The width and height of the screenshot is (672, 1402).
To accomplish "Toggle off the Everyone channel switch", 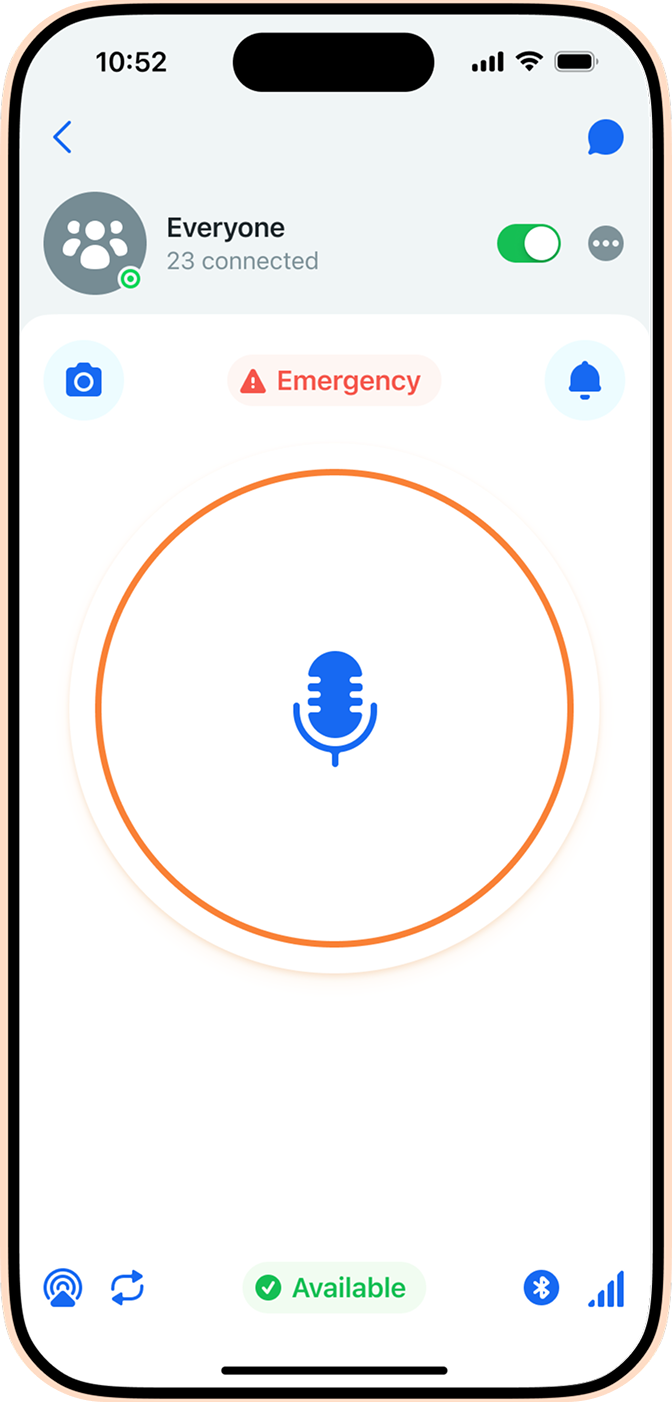I will click(x=528, y=243).
